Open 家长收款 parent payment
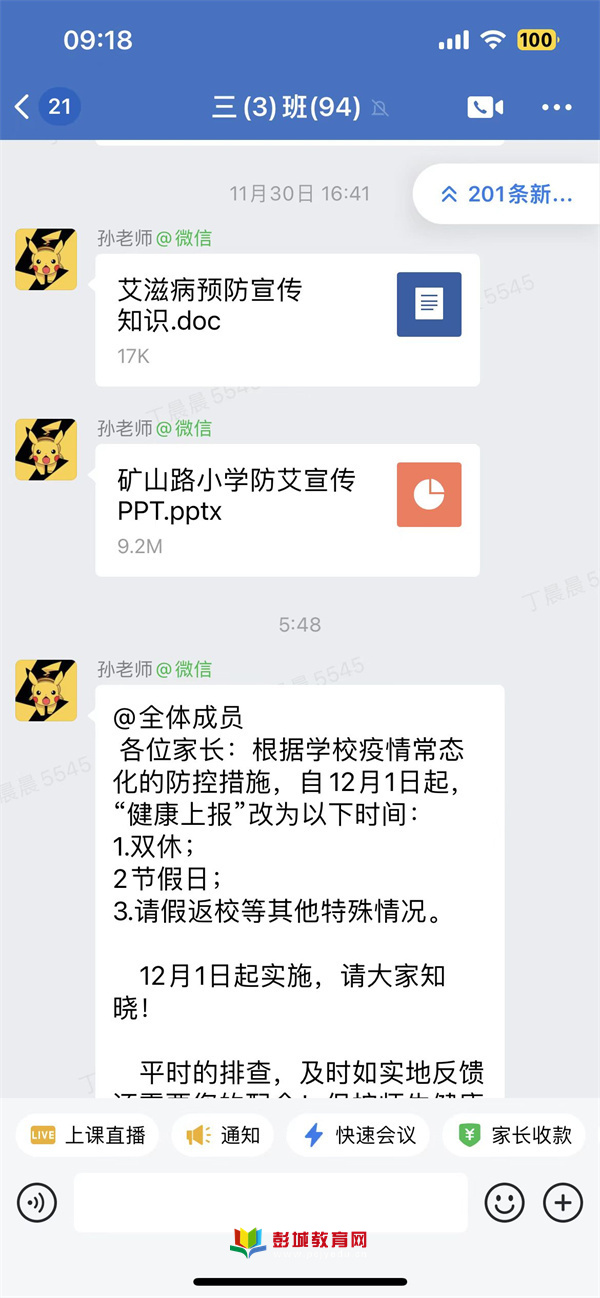Viewport: 600px width, 1298px height. click(516, 1135)
